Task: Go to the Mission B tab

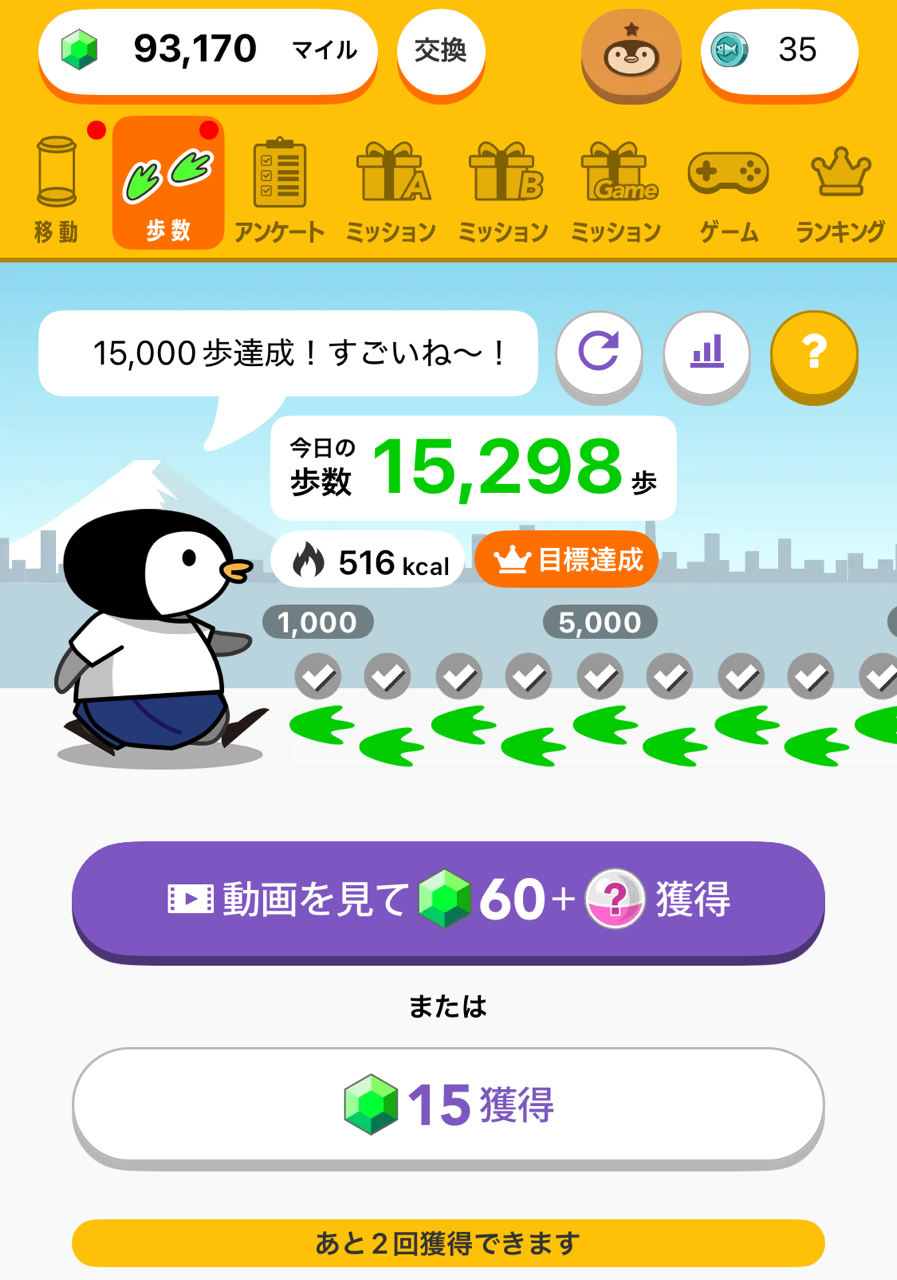Action: pos(503,188)
